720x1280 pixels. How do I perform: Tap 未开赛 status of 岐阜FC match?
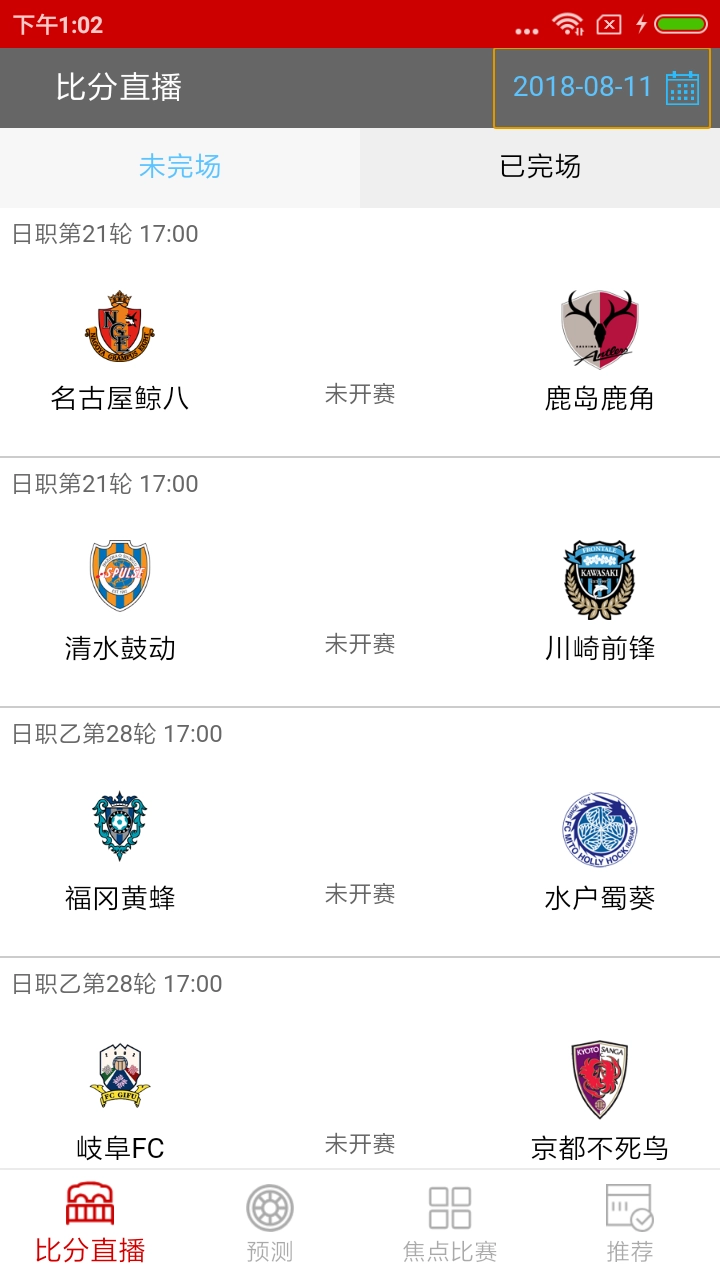pyautogui.click(x=360, y=1142)
